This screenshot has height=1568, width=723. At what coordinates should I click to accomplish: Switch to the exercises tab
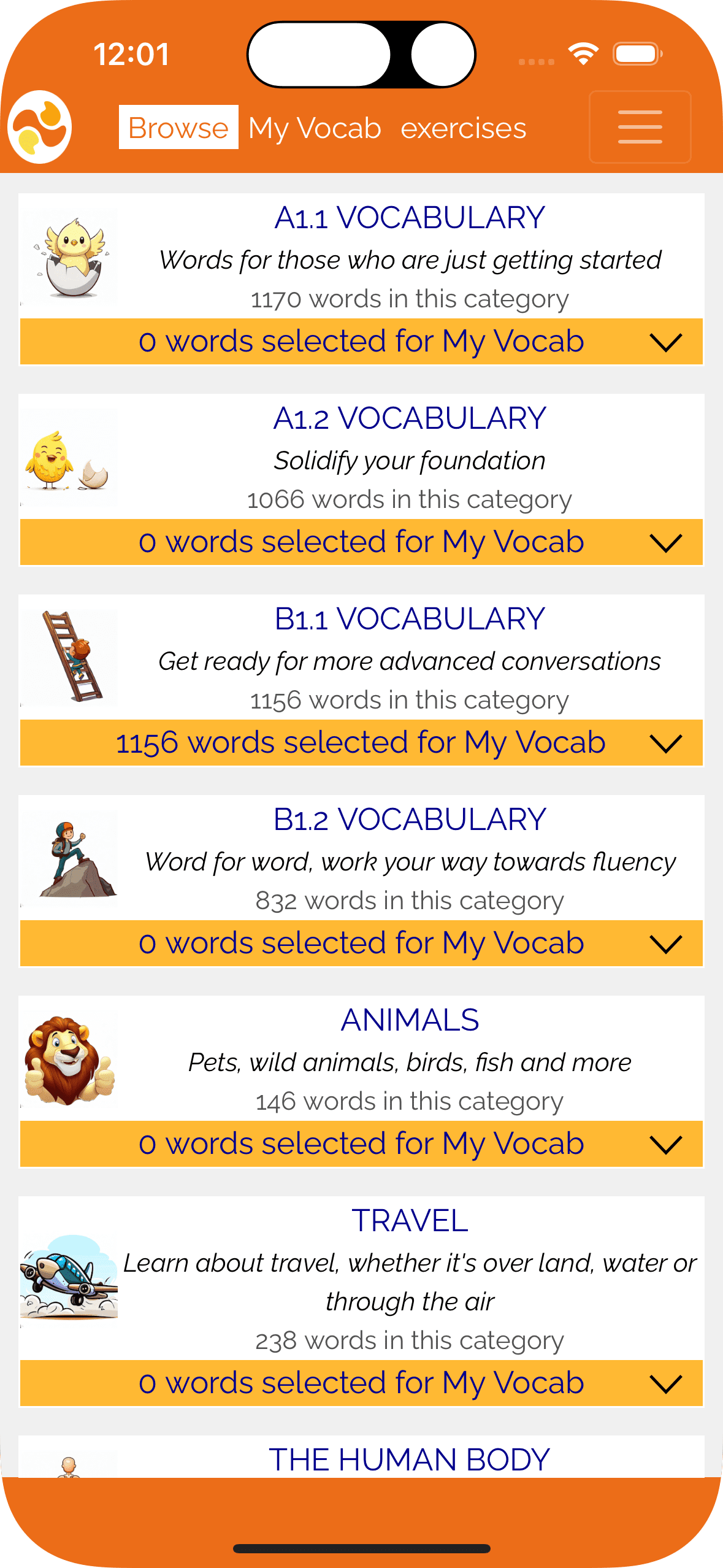pyautogui.click(x=464, y=128)
